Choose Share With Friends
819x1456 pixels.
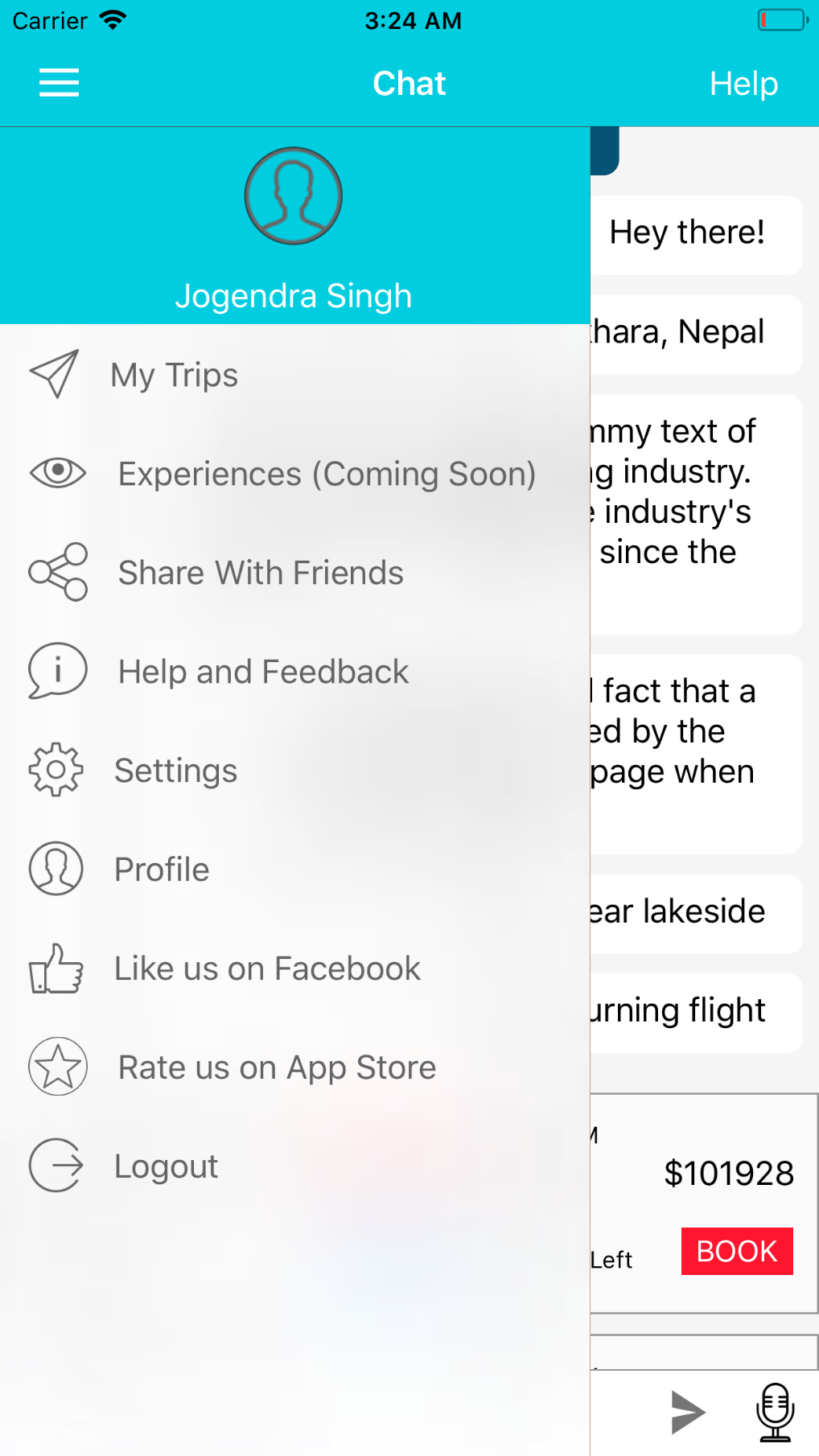[x=260, y=573]
